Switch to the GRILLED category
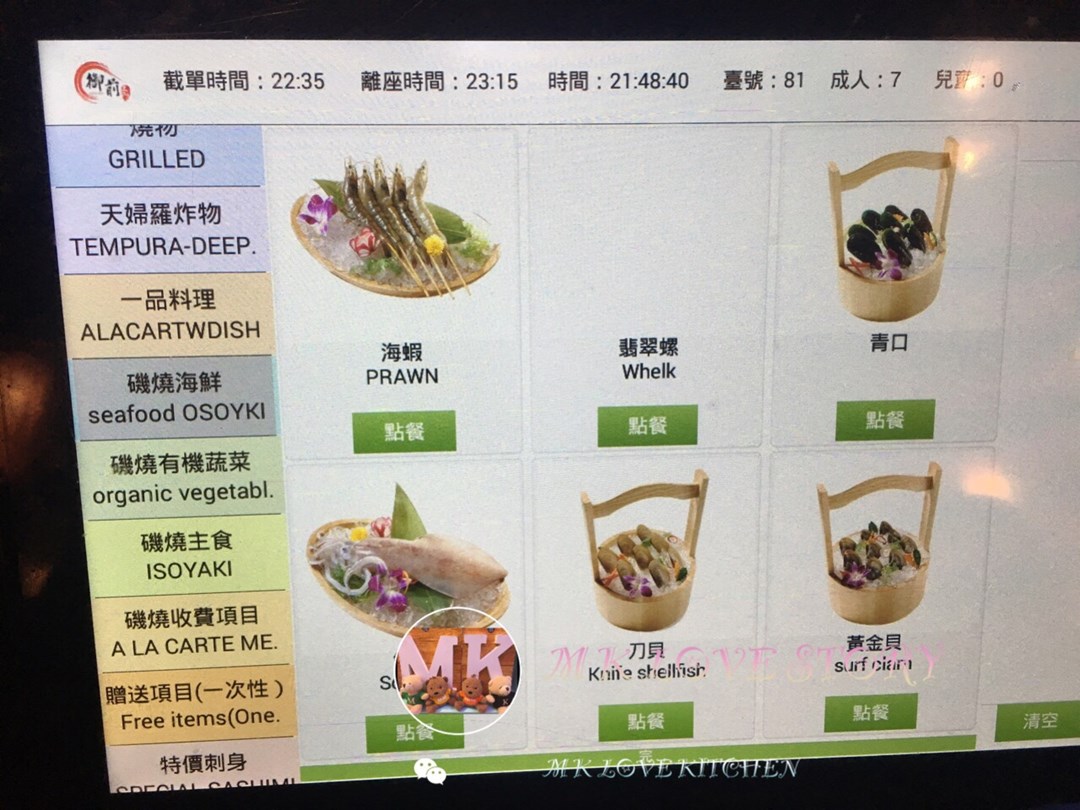The height and width of the screenshot is (810, 1080). [x=156, y=152]
